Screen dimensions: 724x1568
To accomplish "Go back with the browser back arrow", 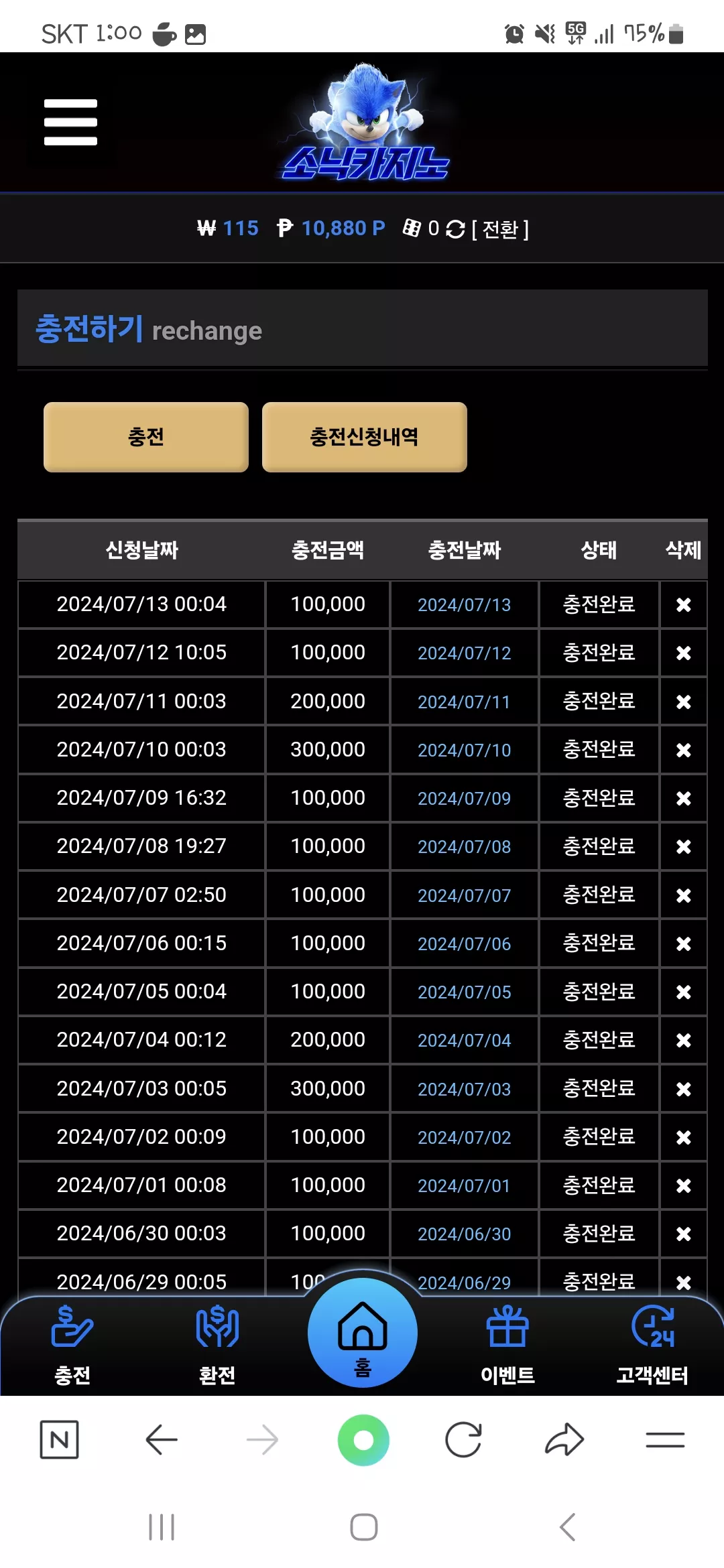I will click(x=161, y=1439).
